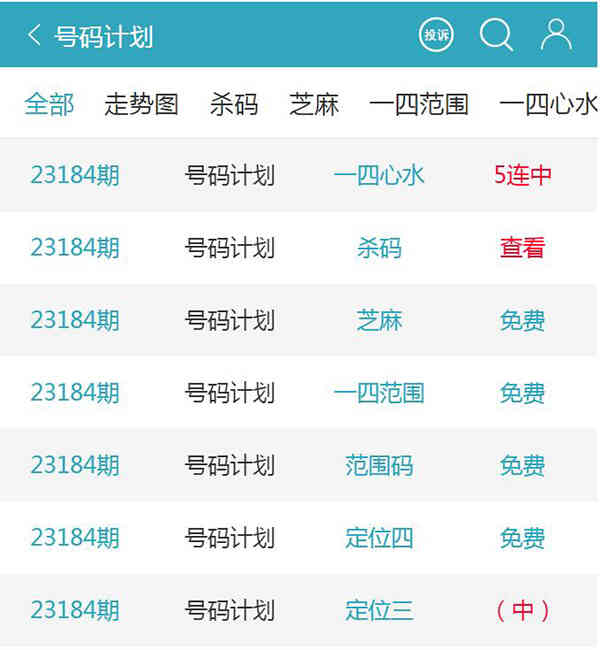The height and width of the screenshot is (650, 600).
Task: Switch to the 一四范围 tab
Action: click(418, 104)
